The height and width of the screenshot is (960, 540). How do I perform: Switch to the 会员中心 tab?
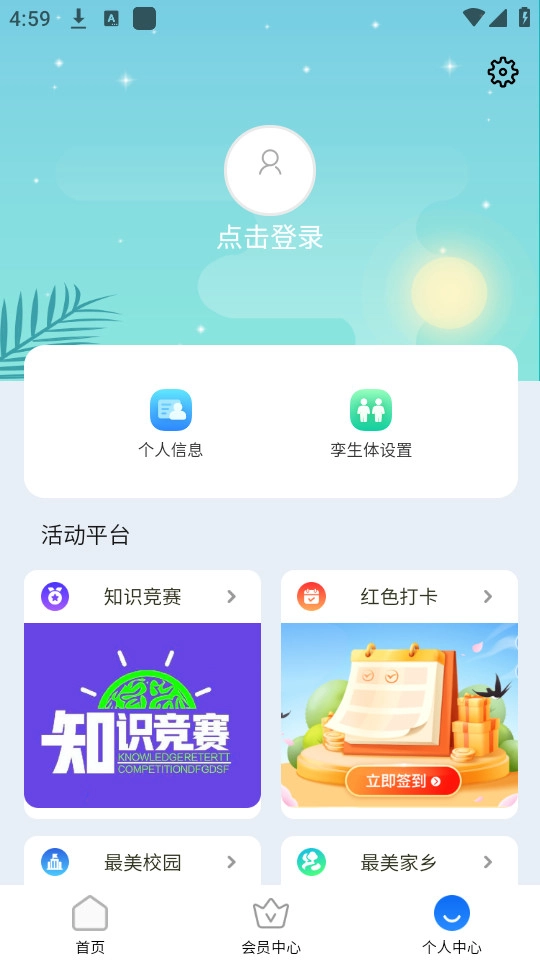(x=271, y=923)
